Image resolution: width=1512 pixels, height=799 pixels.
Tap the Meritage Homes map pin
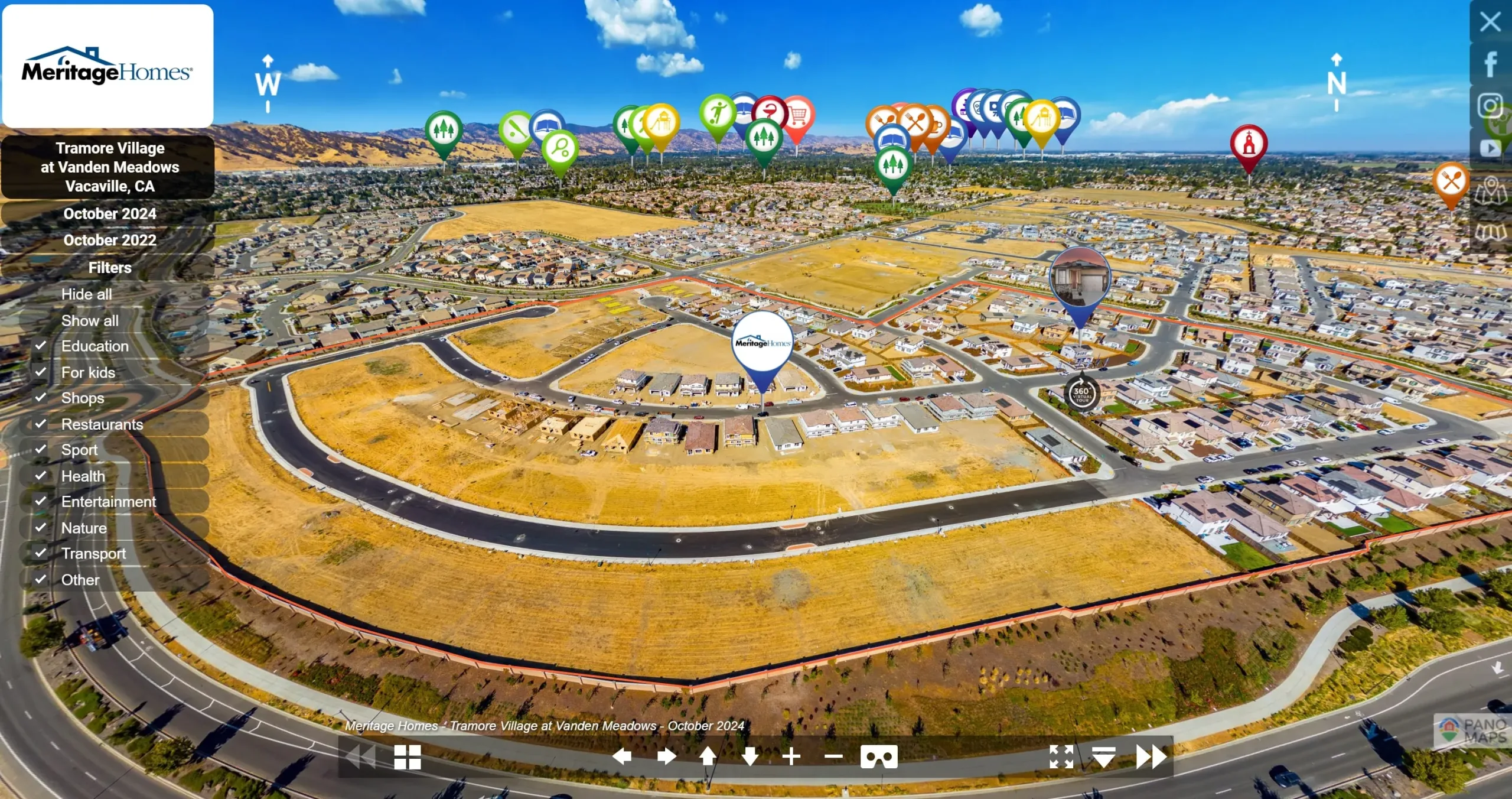point(762,344)
